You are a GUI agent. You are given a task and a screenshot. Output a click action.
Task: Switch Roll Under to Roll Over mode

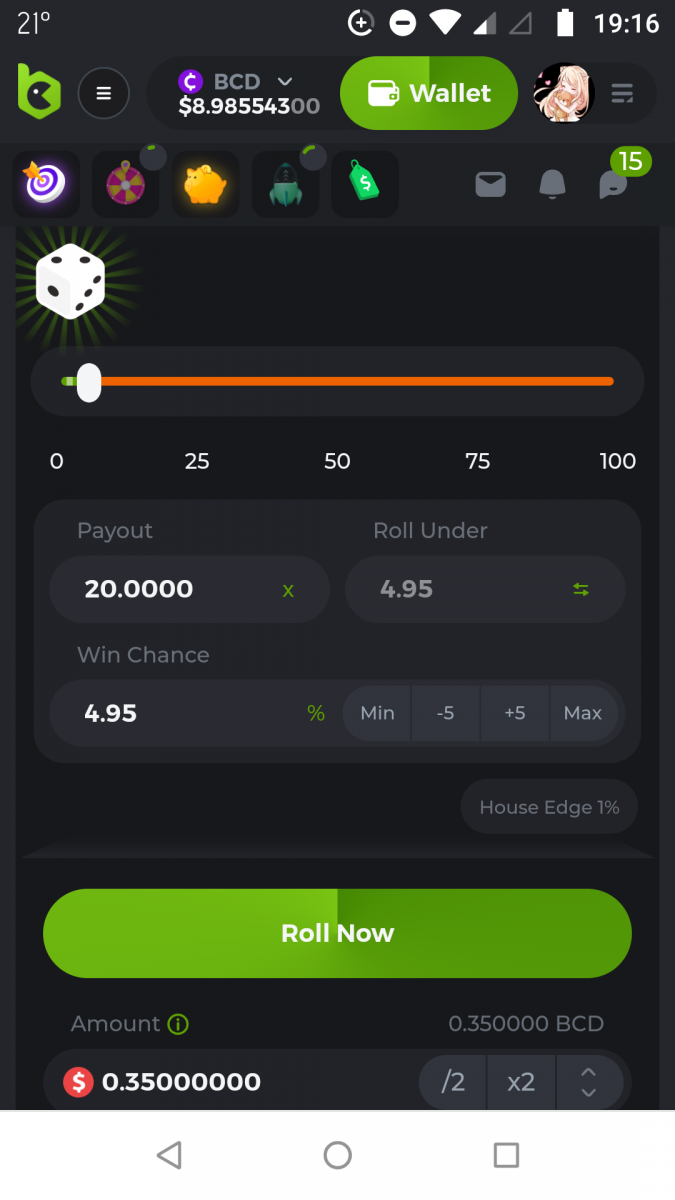[581, 590]
